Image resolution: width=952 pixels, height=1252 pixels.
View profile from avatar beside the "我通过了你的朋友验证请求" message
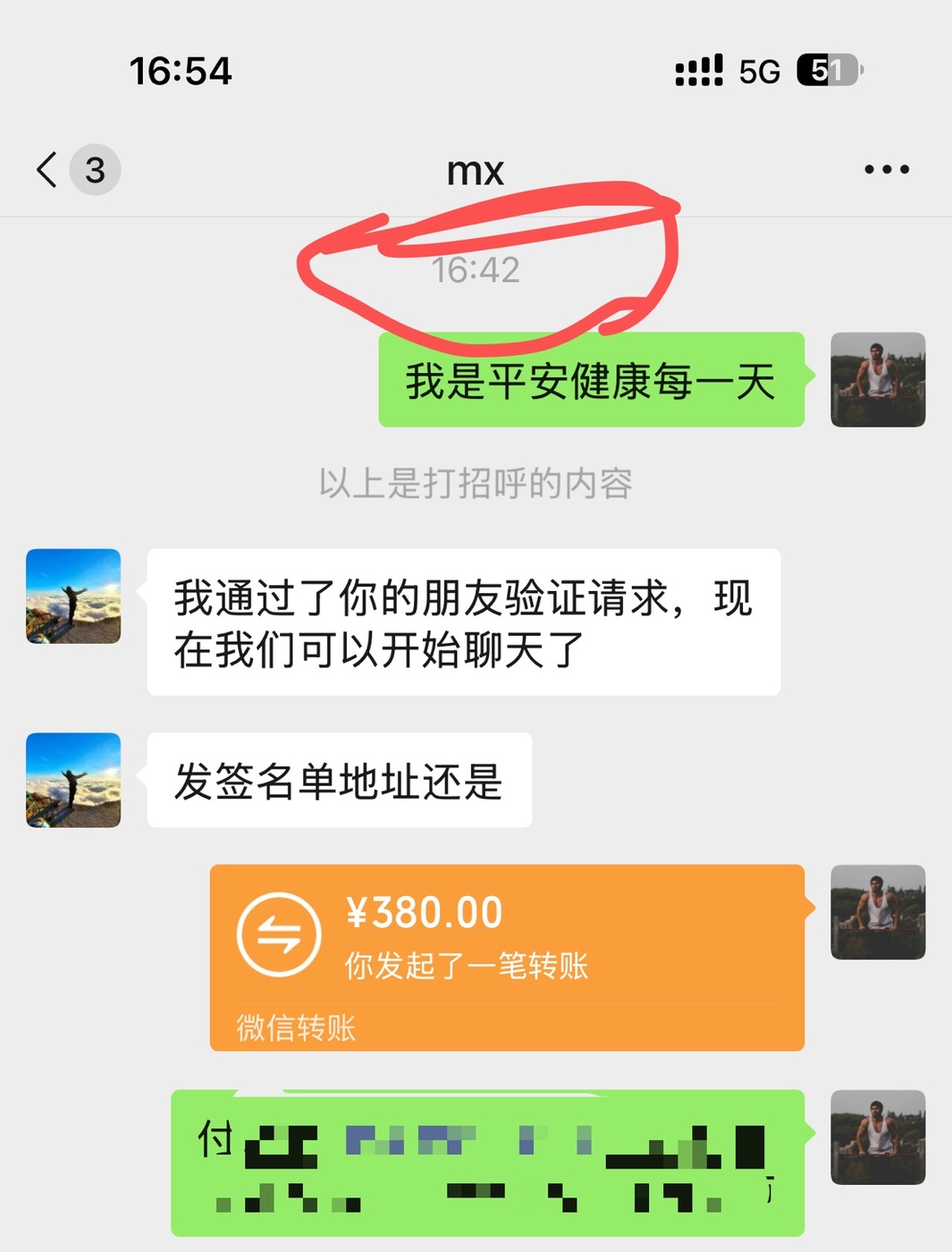pos(73,596)
